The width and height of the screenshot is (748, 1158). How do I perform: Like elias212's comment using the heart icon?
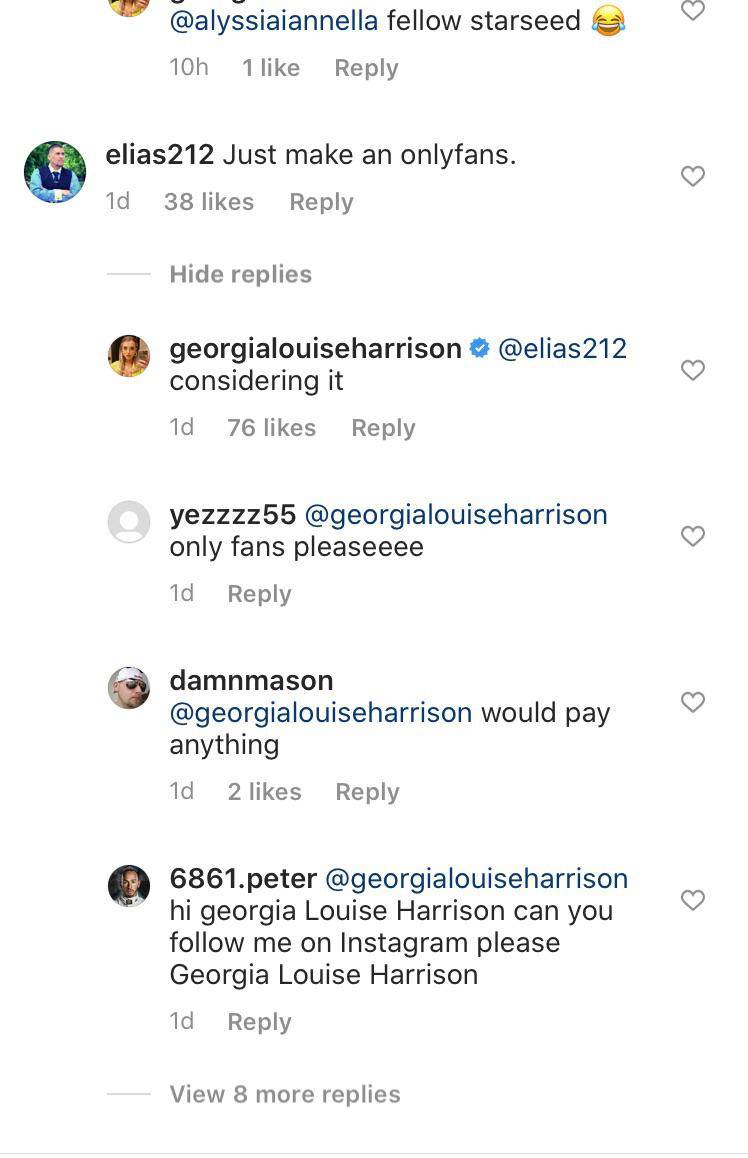coord(692,176)
